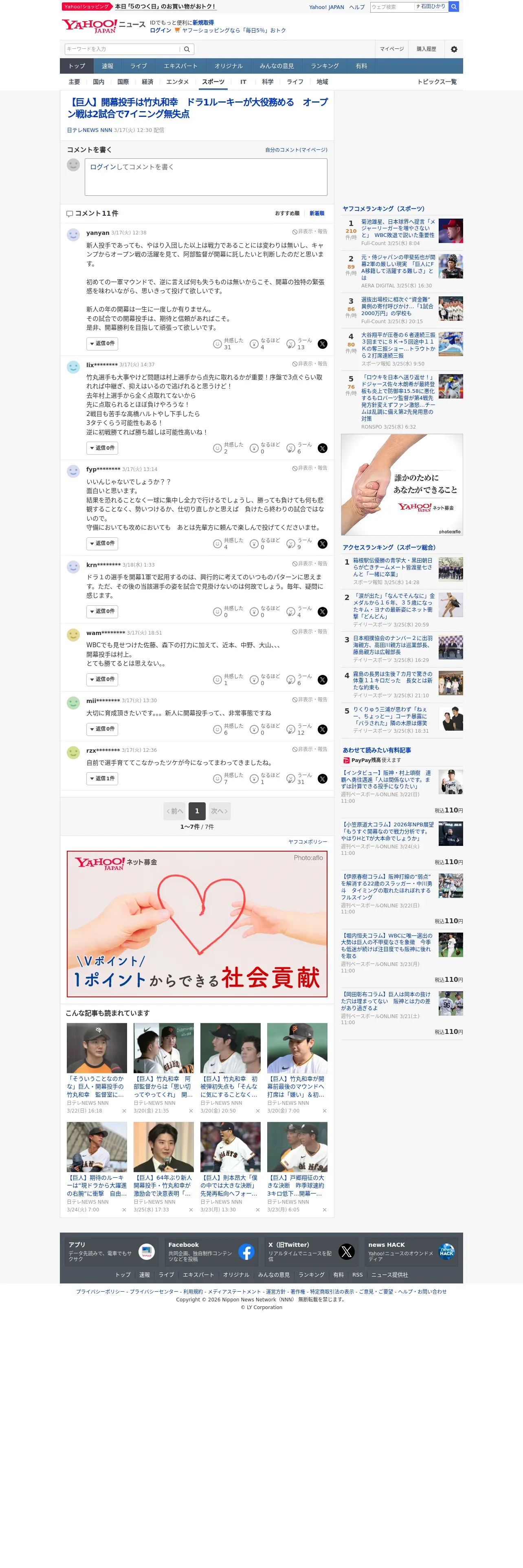
Task: Report krn's comment via 非表示・報告
Action: click(309, 564)
